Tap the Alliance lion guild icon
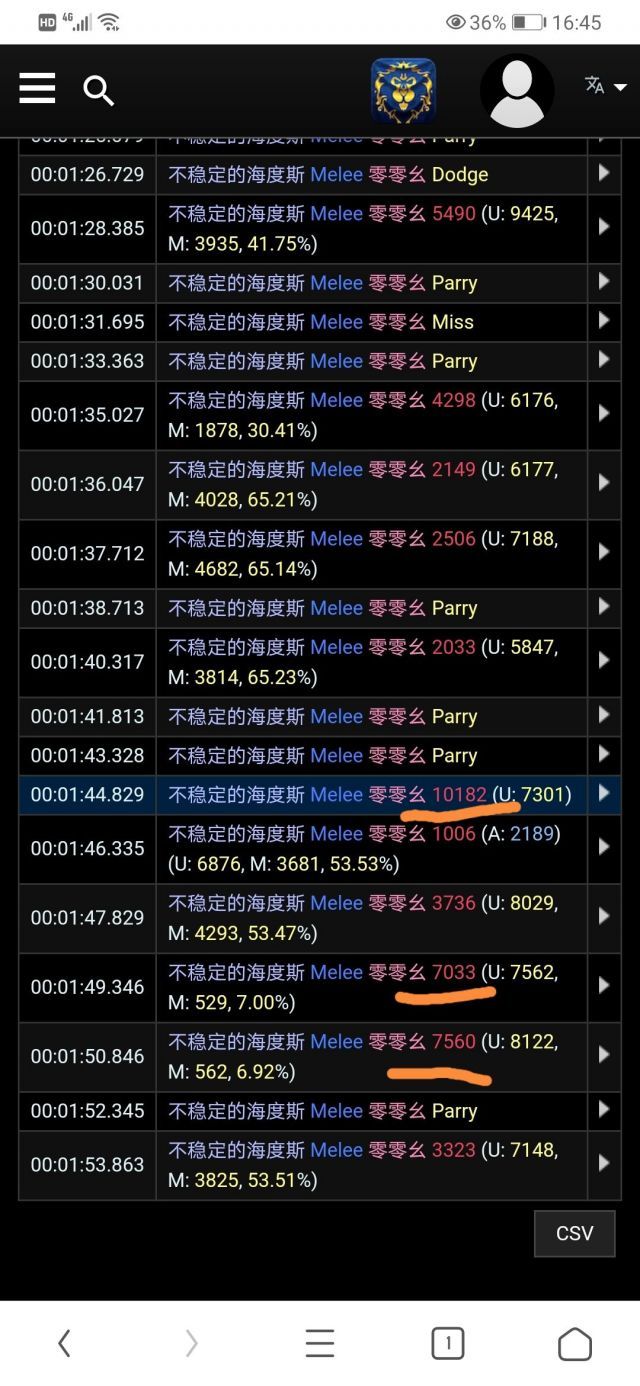This screenshot has height=1386, width=640. pyautogui.click(x=403, y=90)
